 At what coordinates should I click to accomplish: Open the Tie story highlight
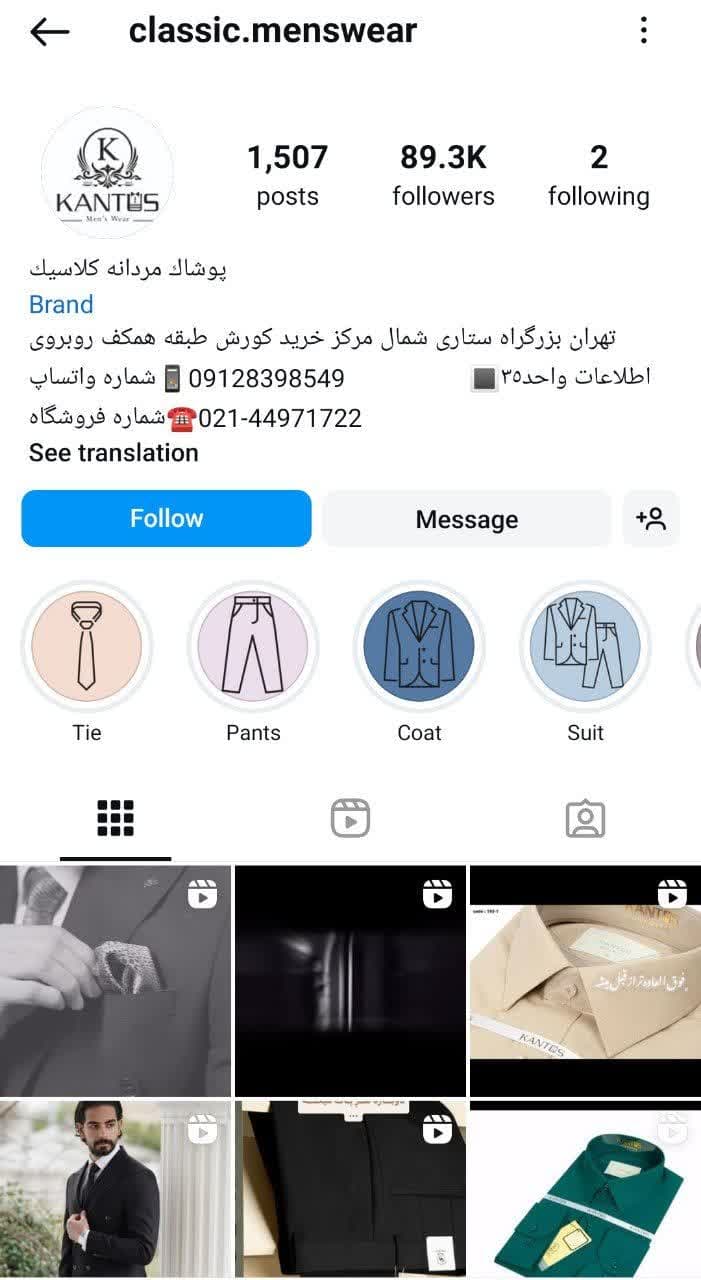(87, 645)
